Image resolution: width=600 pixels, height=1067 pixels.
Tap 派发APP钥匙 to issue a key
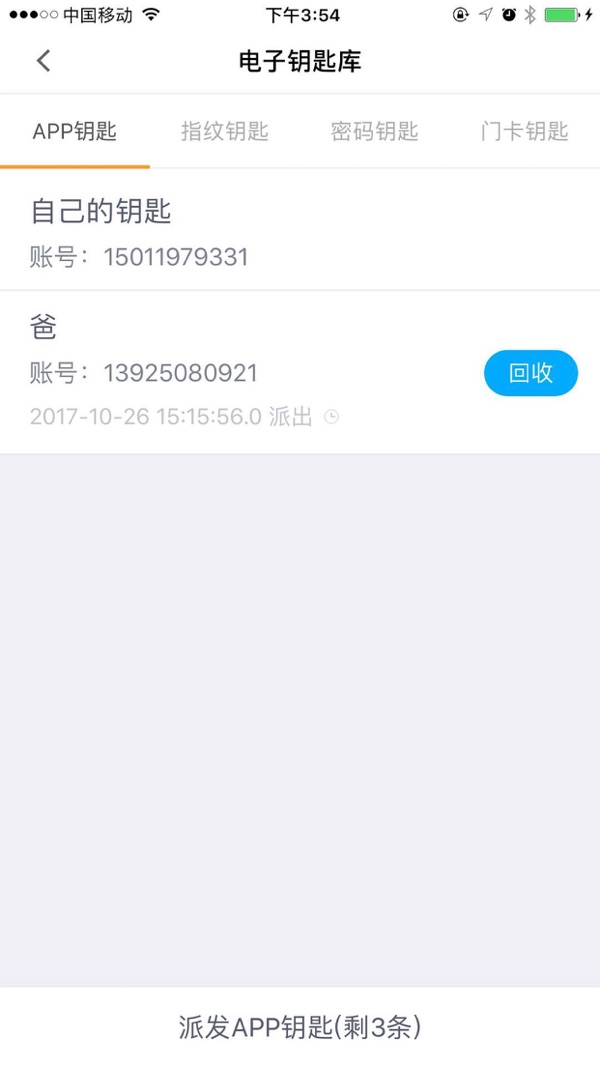(300, 1027)
